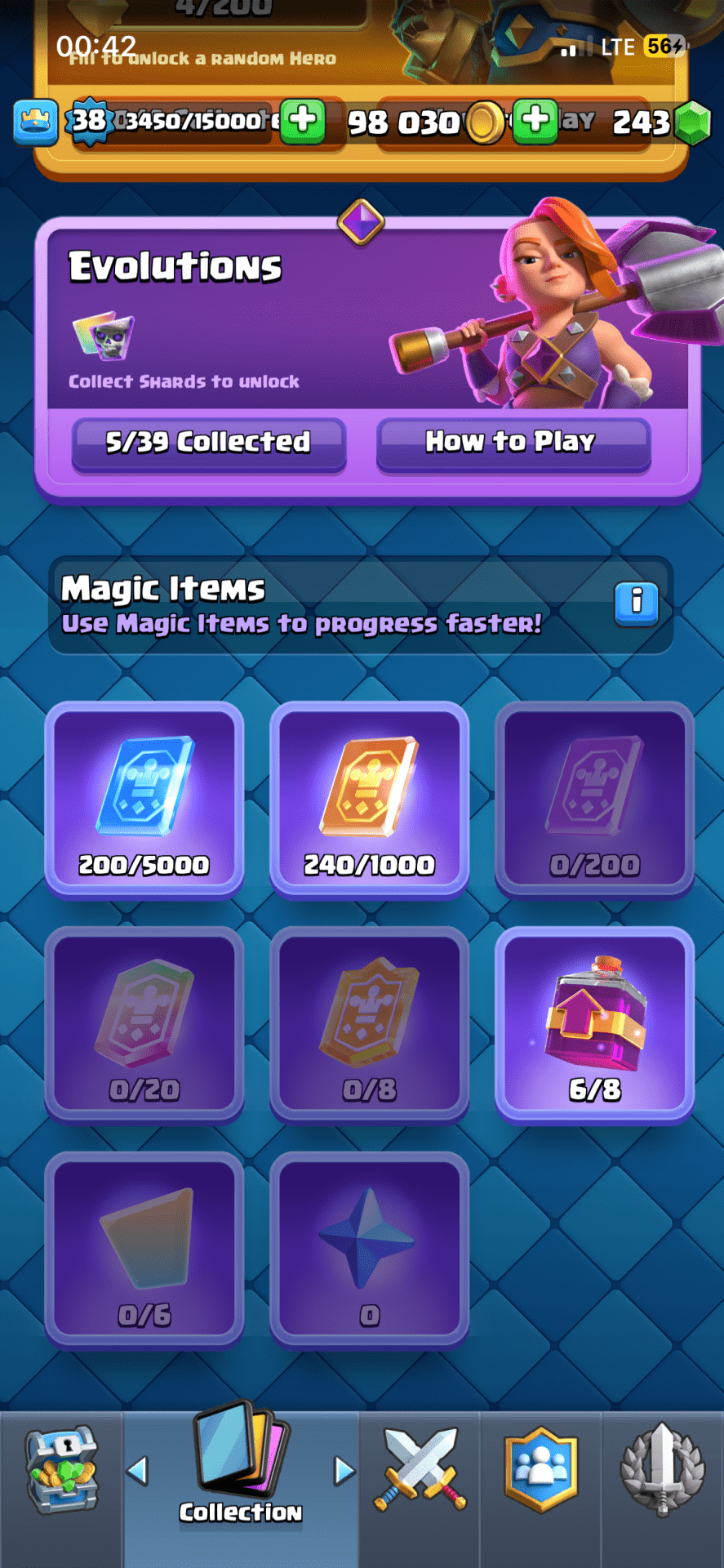Select the orange 240/1000 wild card
The width and height of the screenshot is (724, 1568).
point(369,799)
